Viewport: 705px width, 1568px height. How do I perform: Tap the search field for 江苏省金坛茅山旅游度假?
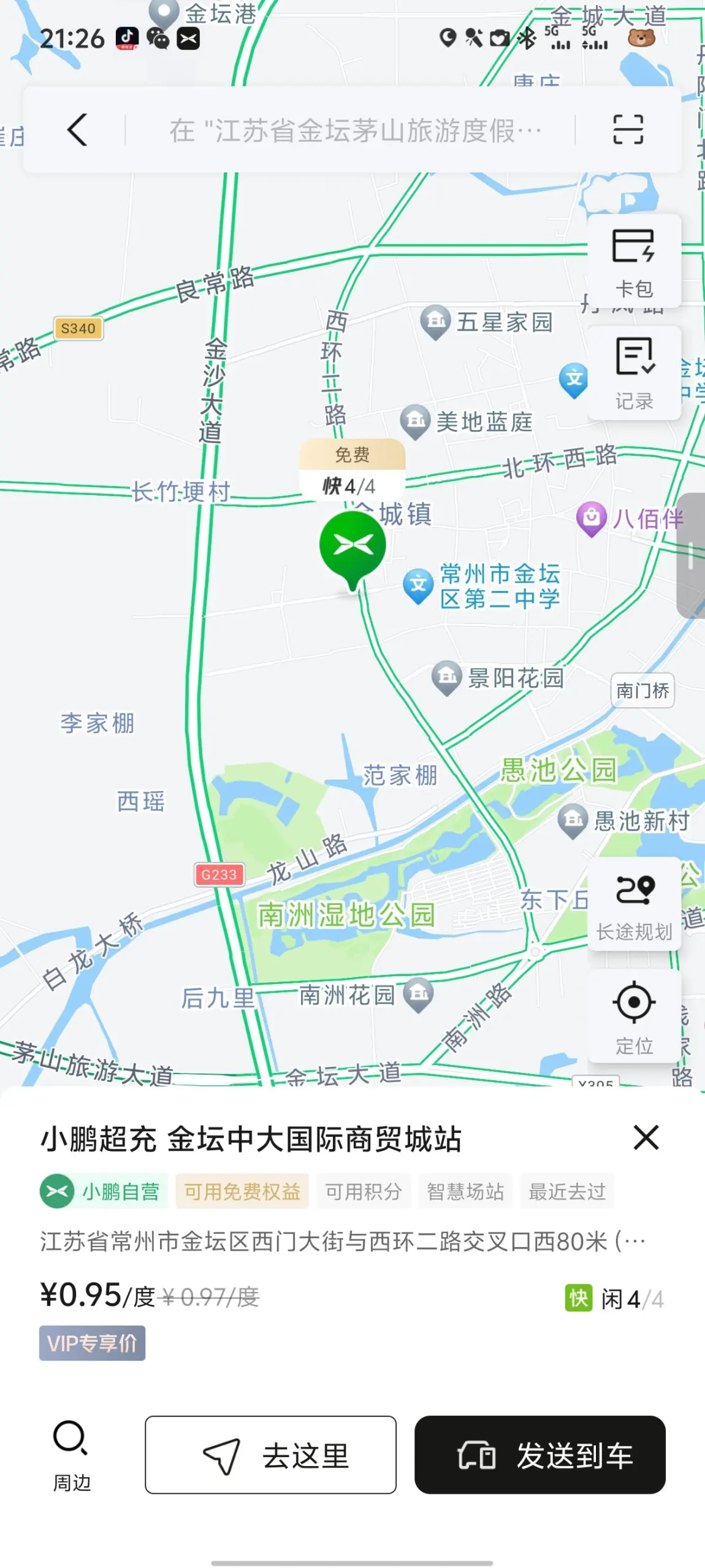(x=354, y=131)
